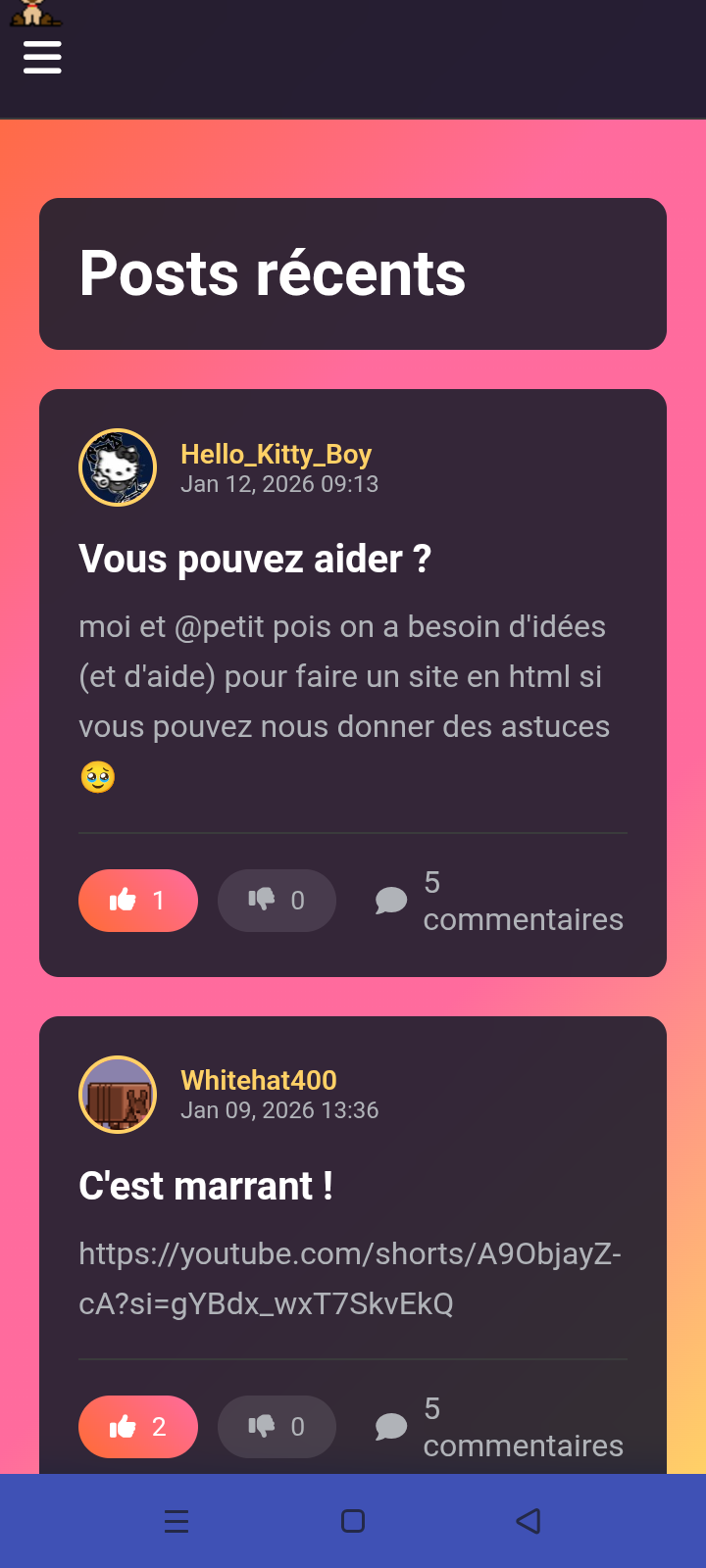
Task: Tap the Android back triangle in the navigation bar
Action: pos(529,1521)
